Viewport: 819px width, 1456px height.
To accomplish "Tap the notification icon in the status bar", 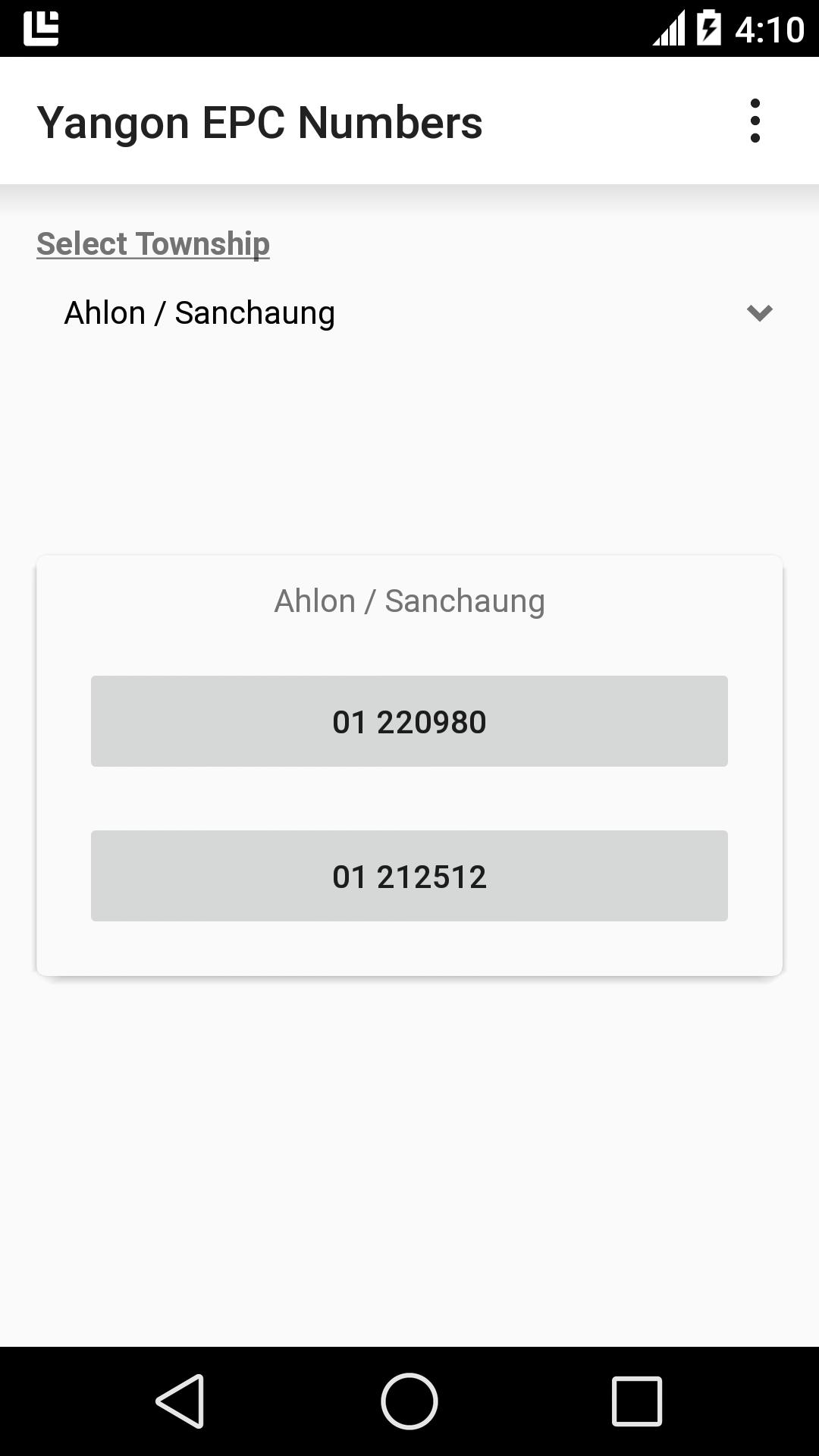I will coord(41,27).
